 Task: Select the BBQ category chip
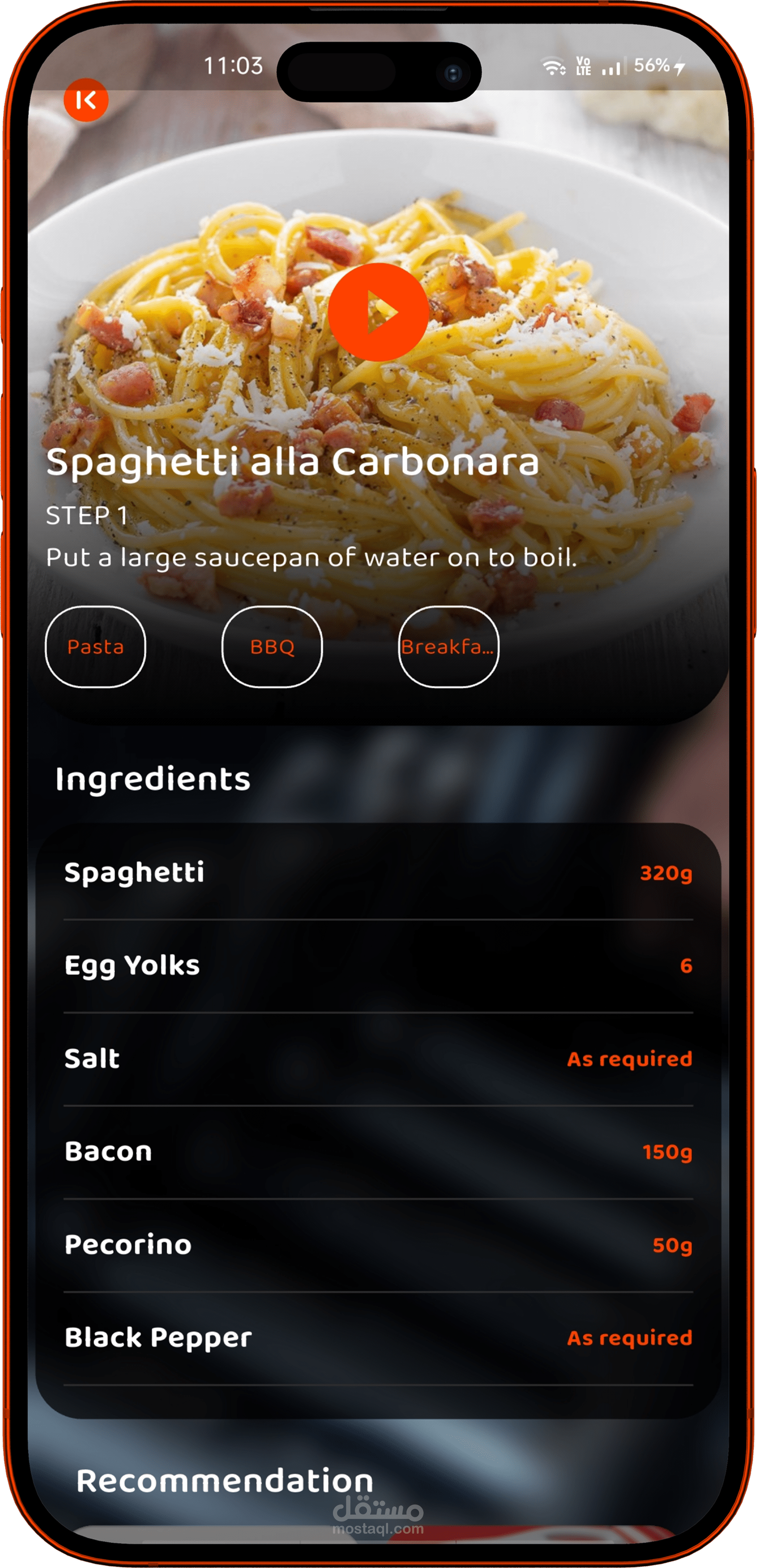(x=272, y=646)
